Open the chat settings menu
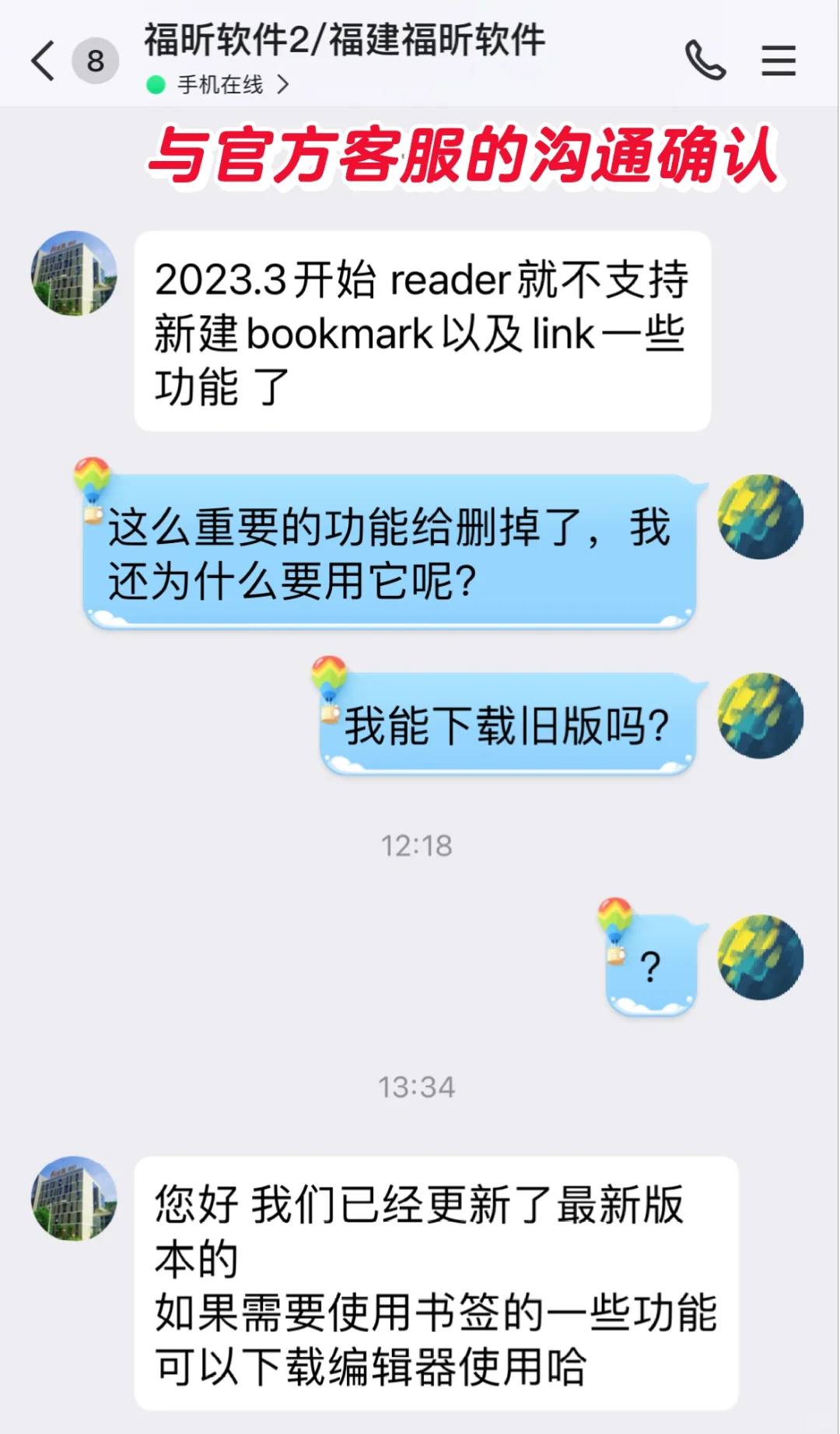The image size is (840, 1434). tap(778, 61)
